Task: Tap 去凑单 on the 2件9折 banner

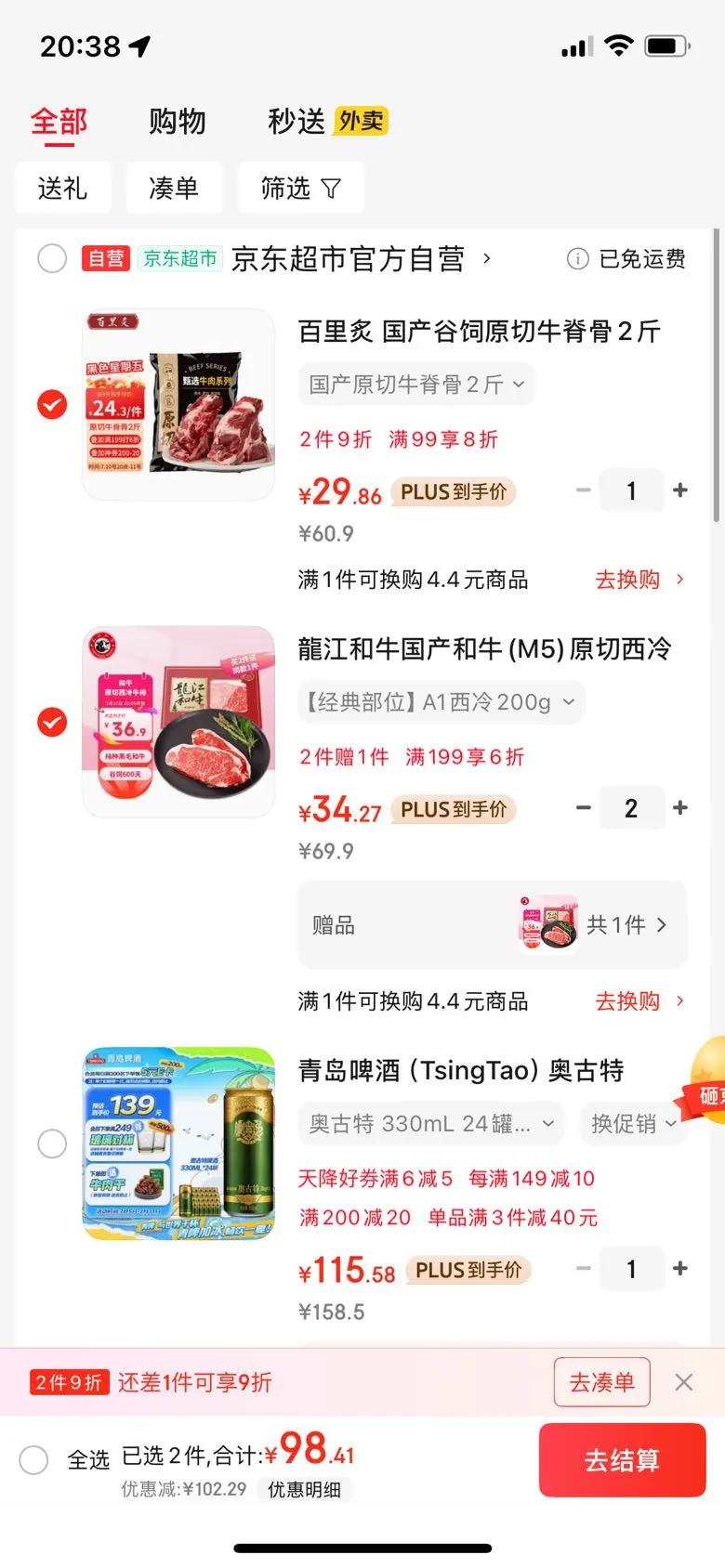Action: [601, 1382]
